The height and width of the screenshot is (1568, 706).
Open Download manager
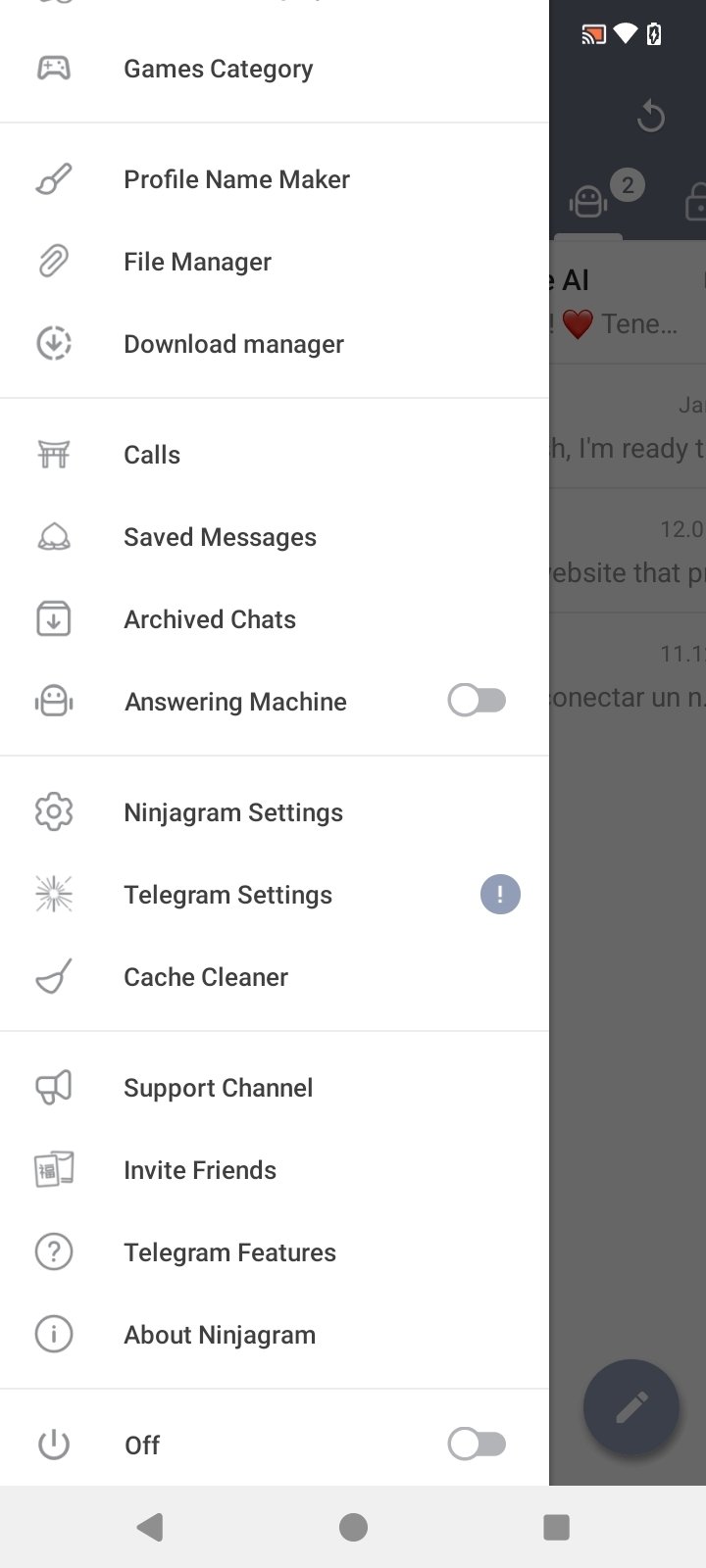pos(233,344)
